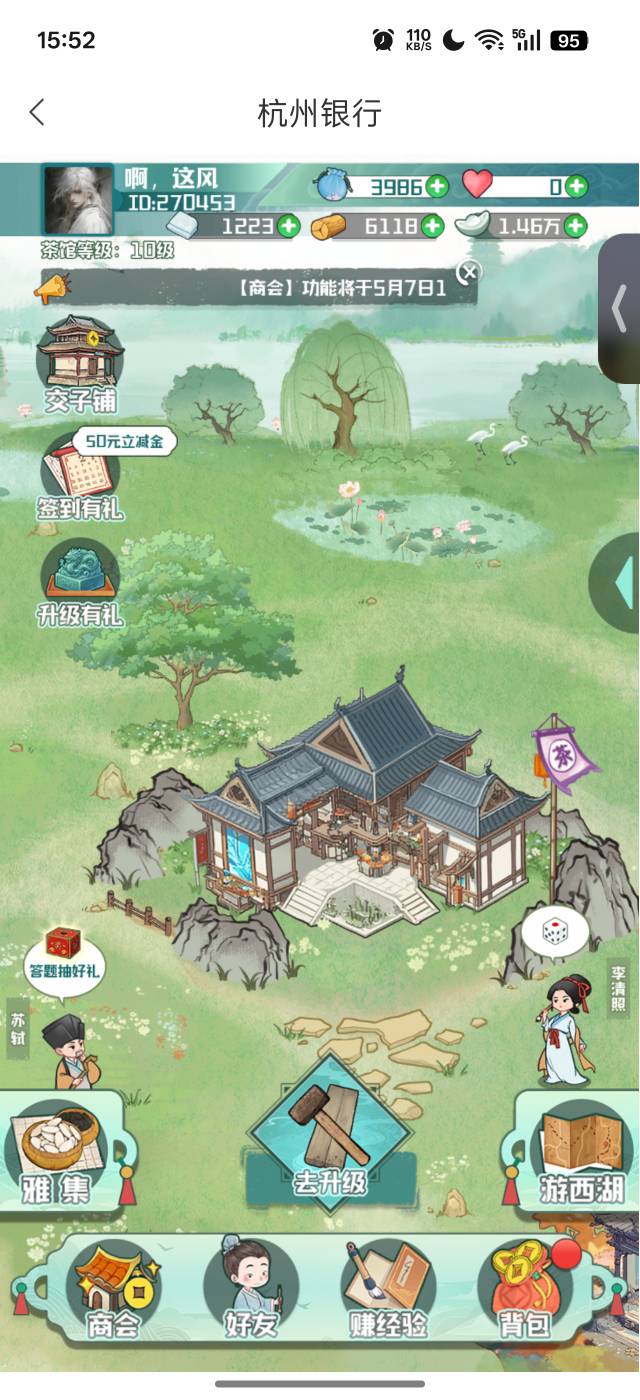The height and width of the screenshot is (1400, 640).
Task: Tap the dice bubble above 李清照
Action: click(555, 934)
